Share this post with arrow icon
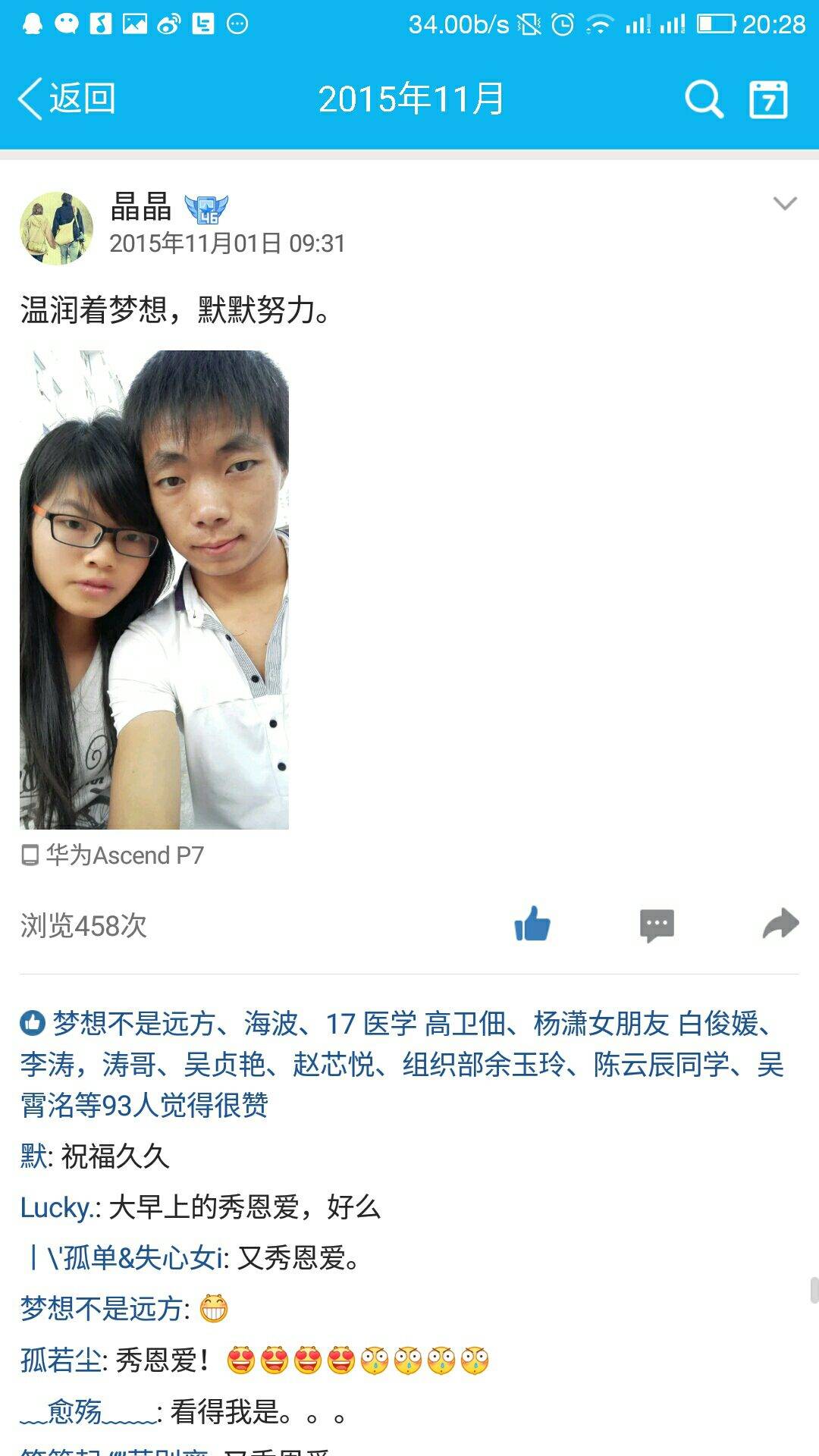The image size is (819, 1456). (780, 924)
